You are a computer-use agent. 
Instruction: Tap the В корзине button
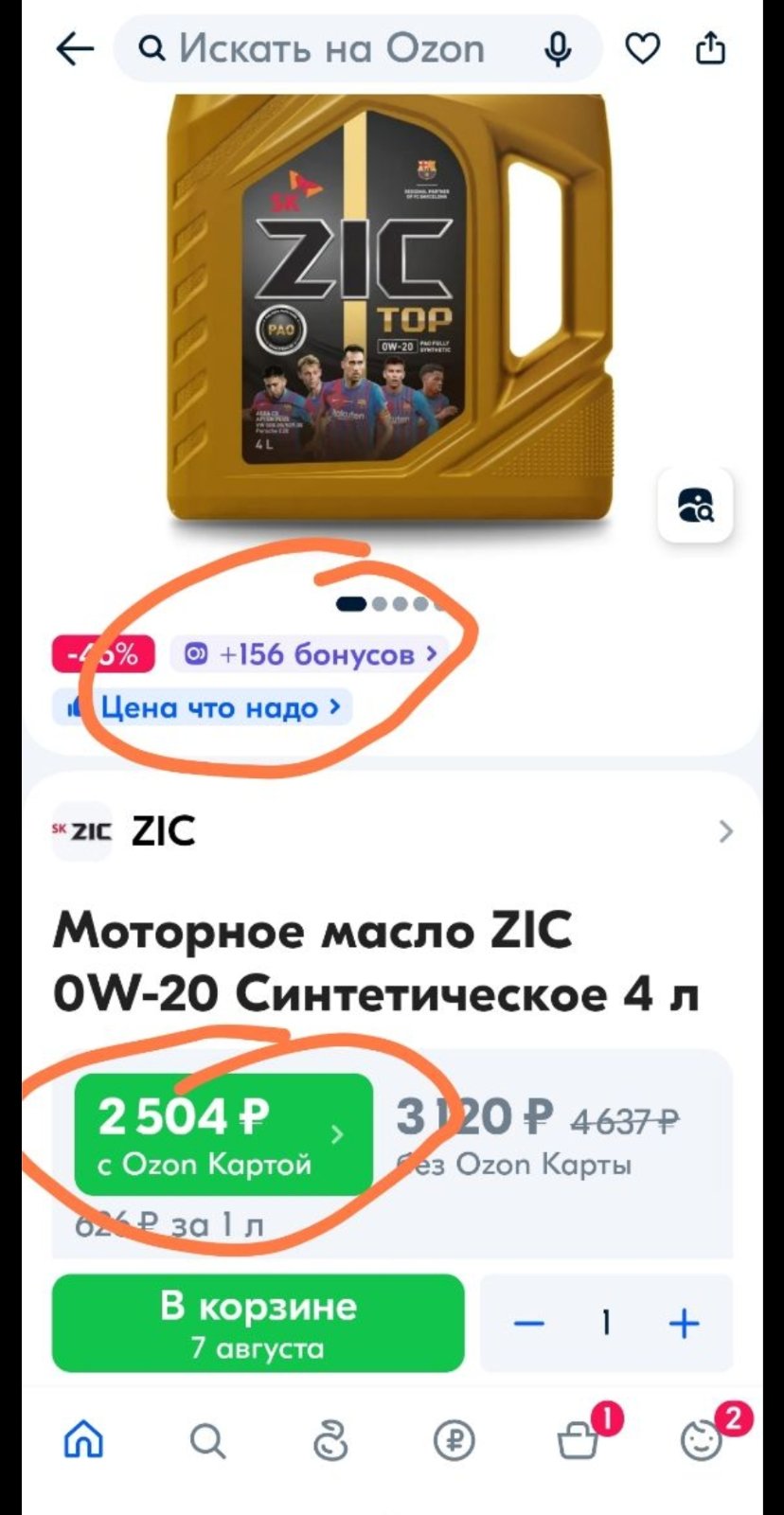click(258, 1324)
